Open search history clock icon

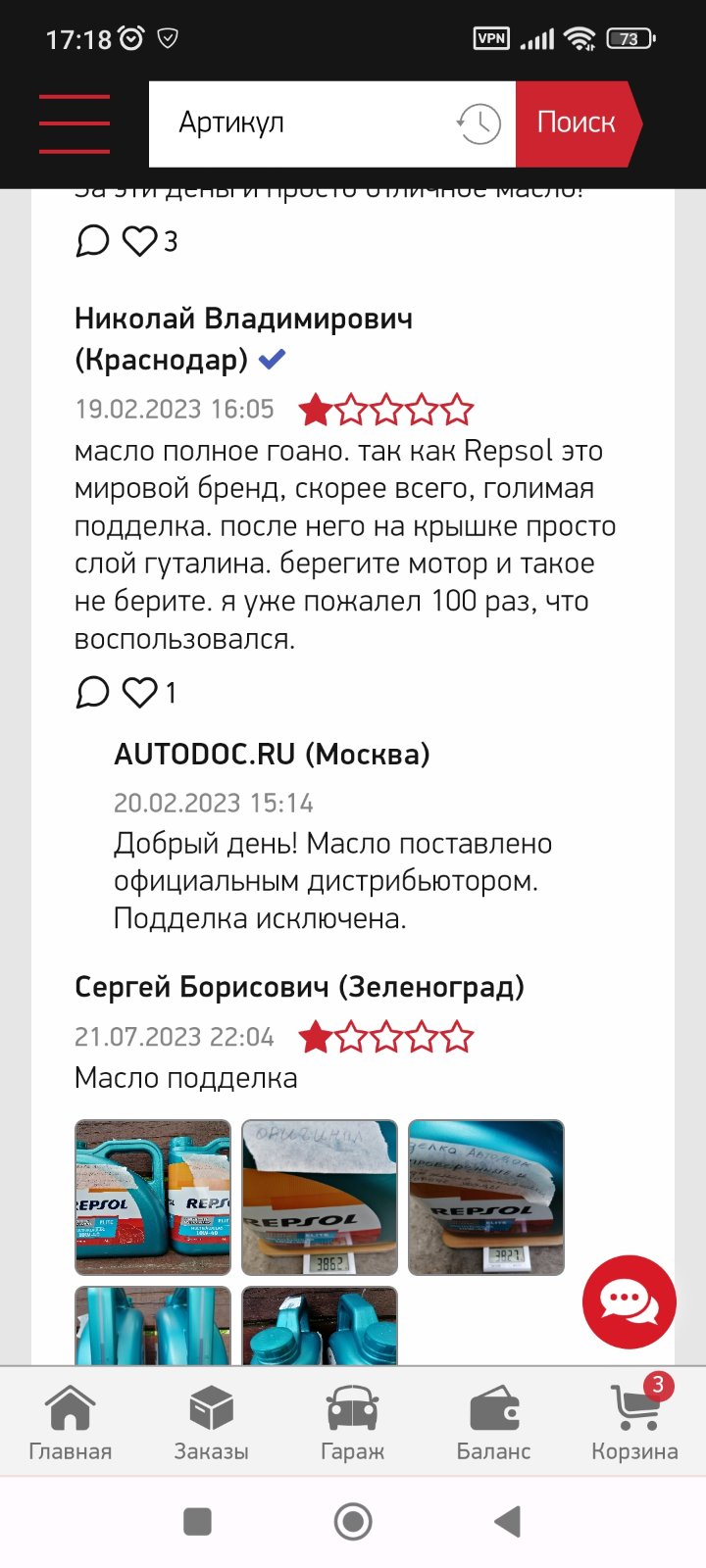[479, 123]
